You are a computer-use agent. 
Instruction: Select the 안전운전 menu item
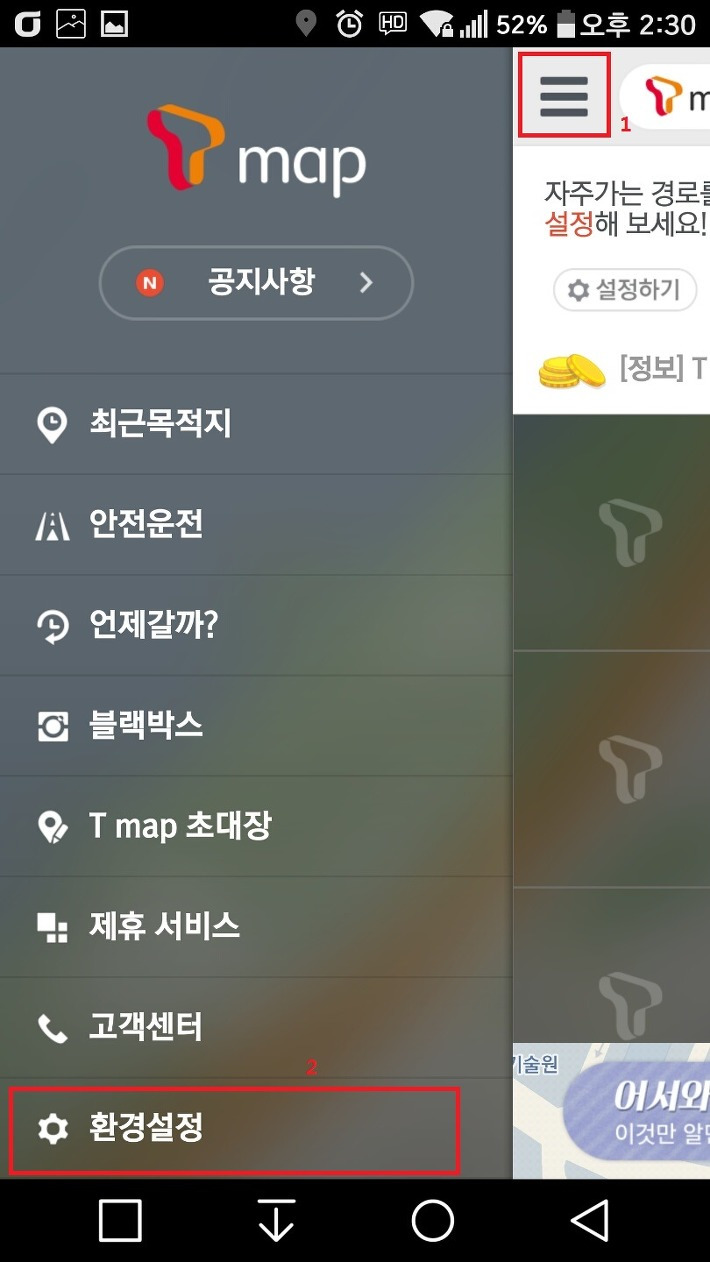click(x=256, y=525)
